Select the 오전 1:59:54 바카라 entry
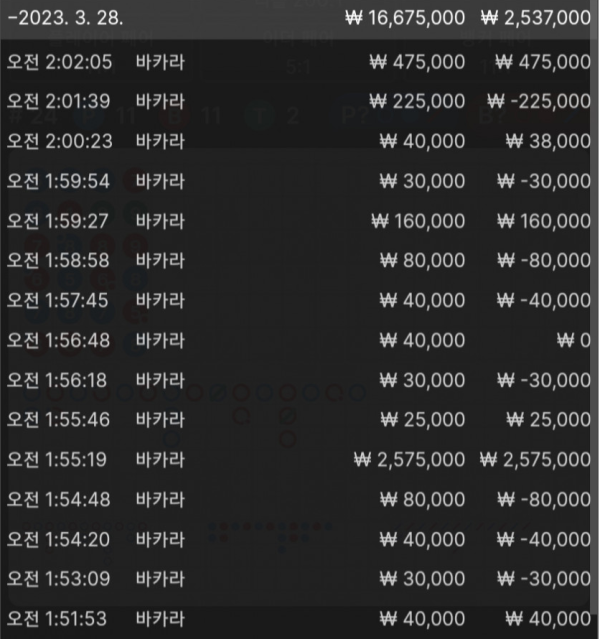Image resolution: width=600 pixels, height=639 pixels. coord(299,181)
